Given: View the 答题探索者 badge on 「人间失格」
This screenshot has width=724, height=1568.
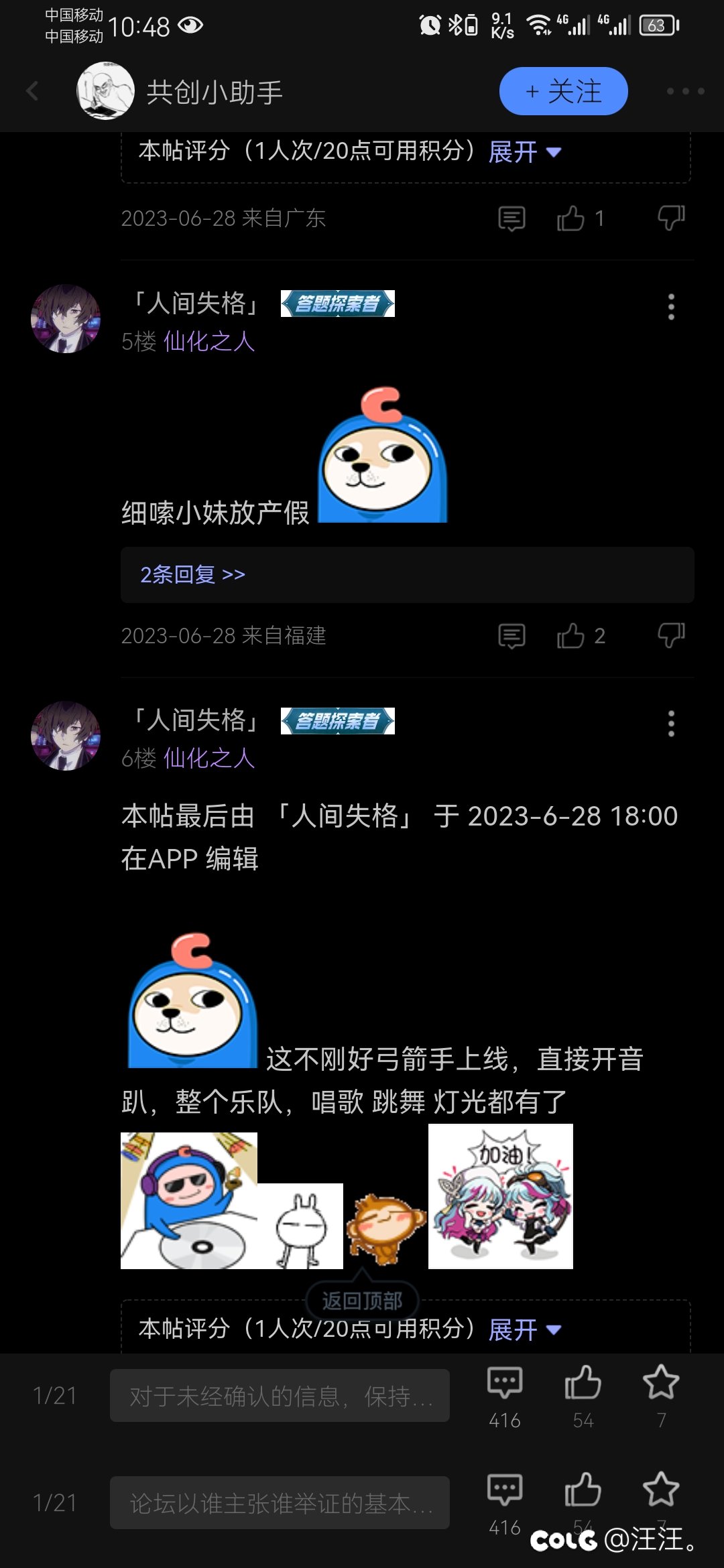Looking at the screenshot, I should click(x=337, y=304).
